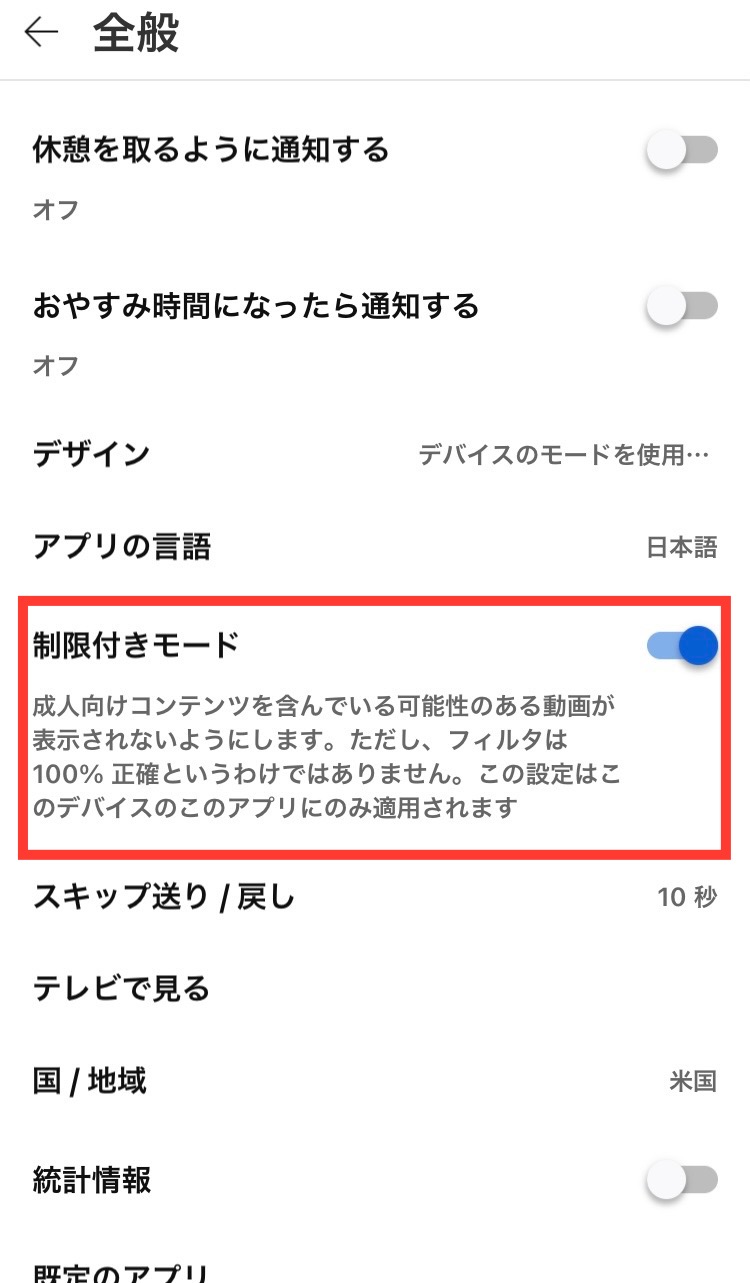Turn on 統計情報 switch

click(x=682, y=1181)
